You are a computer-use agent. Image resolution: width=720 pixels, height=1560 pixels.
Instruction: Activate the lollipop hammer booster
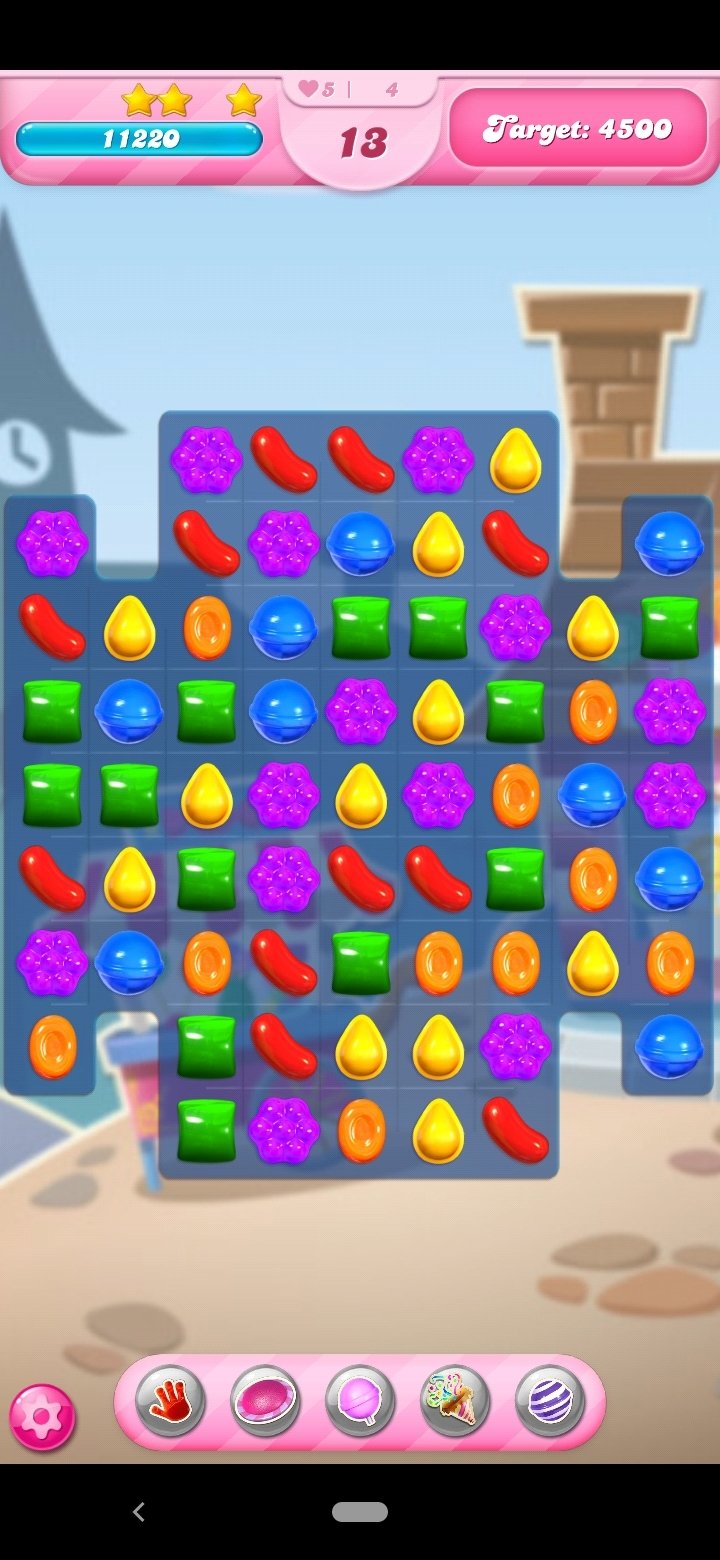[x=360, y=1401]
